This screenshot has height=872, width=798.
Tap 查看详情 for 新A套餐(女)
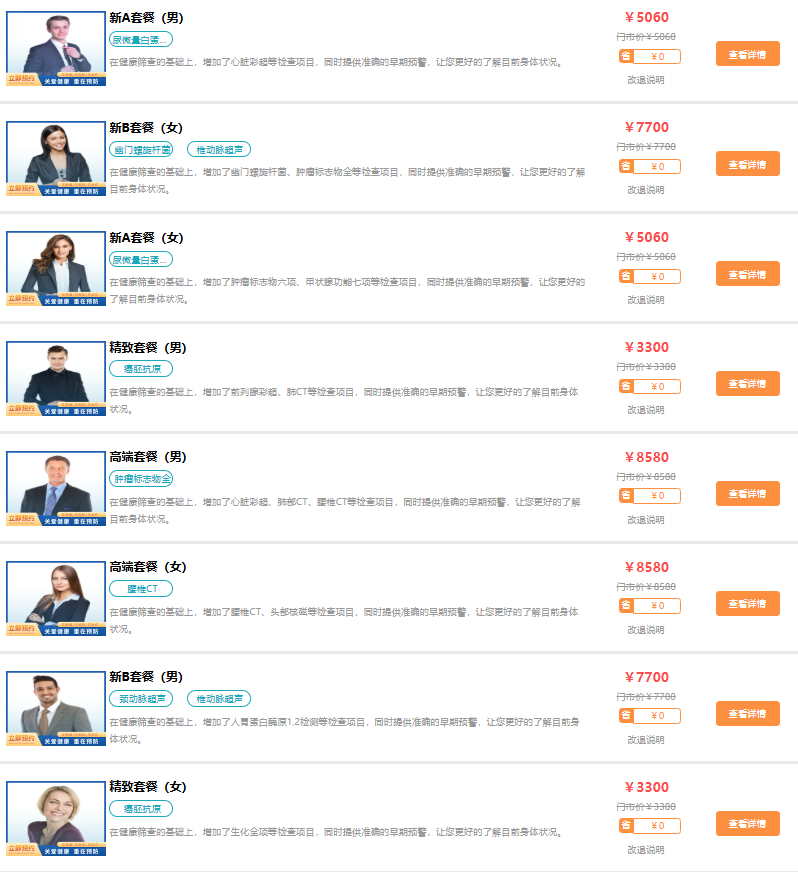(747, 274)
